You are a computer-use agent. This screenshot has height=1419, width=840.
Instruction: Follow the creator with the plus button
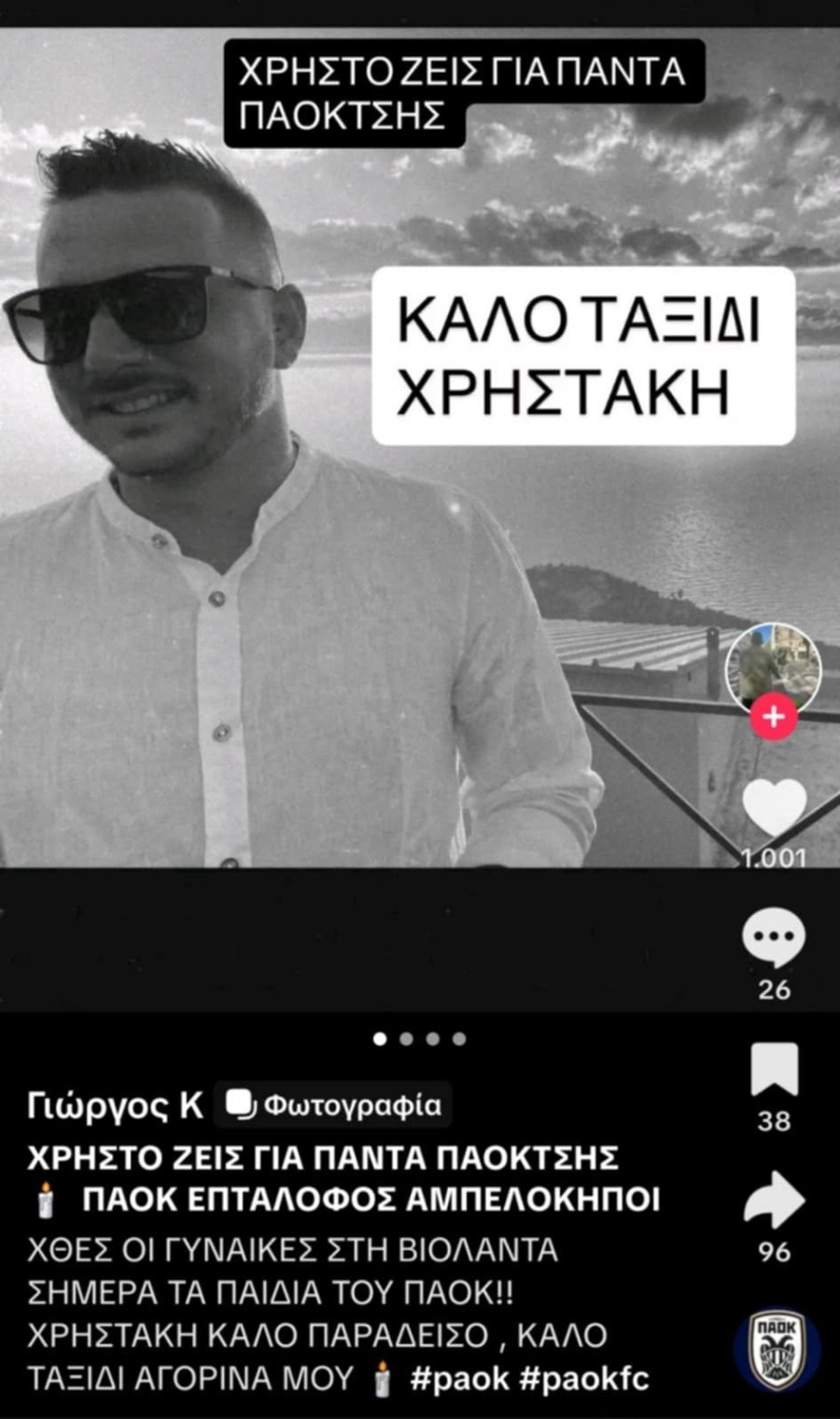click(x=774, y=717)
